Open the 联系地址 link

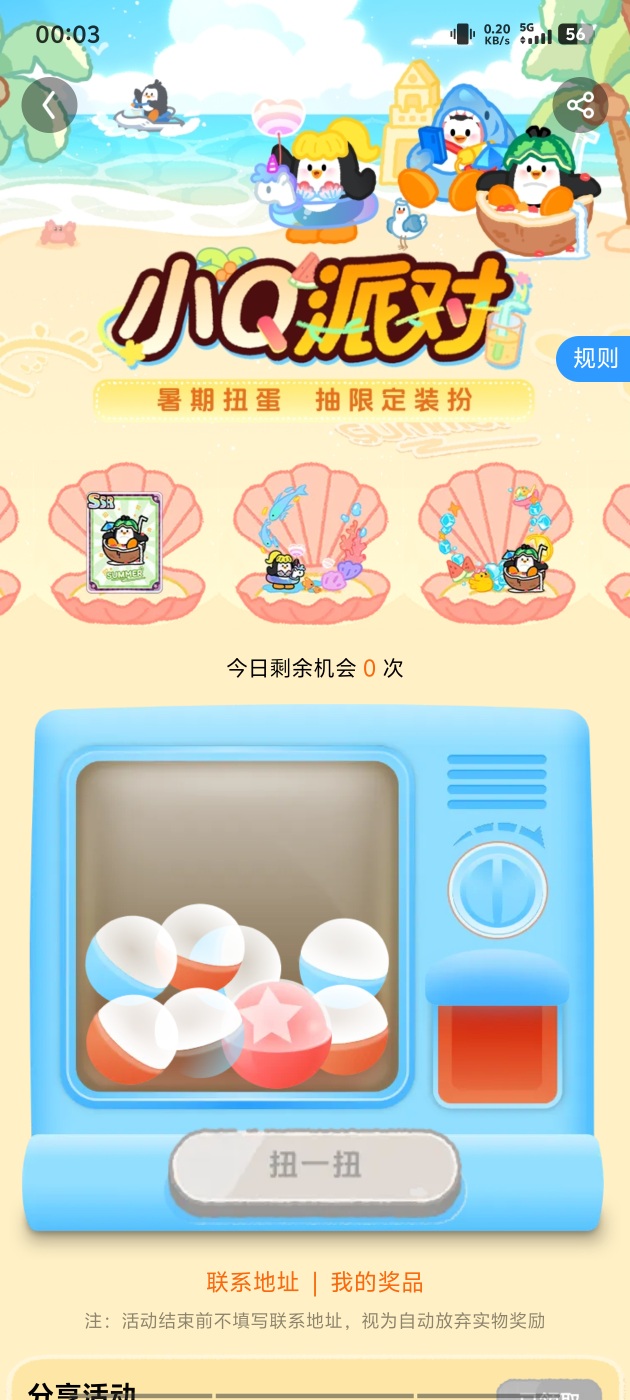click(252, 1282)
